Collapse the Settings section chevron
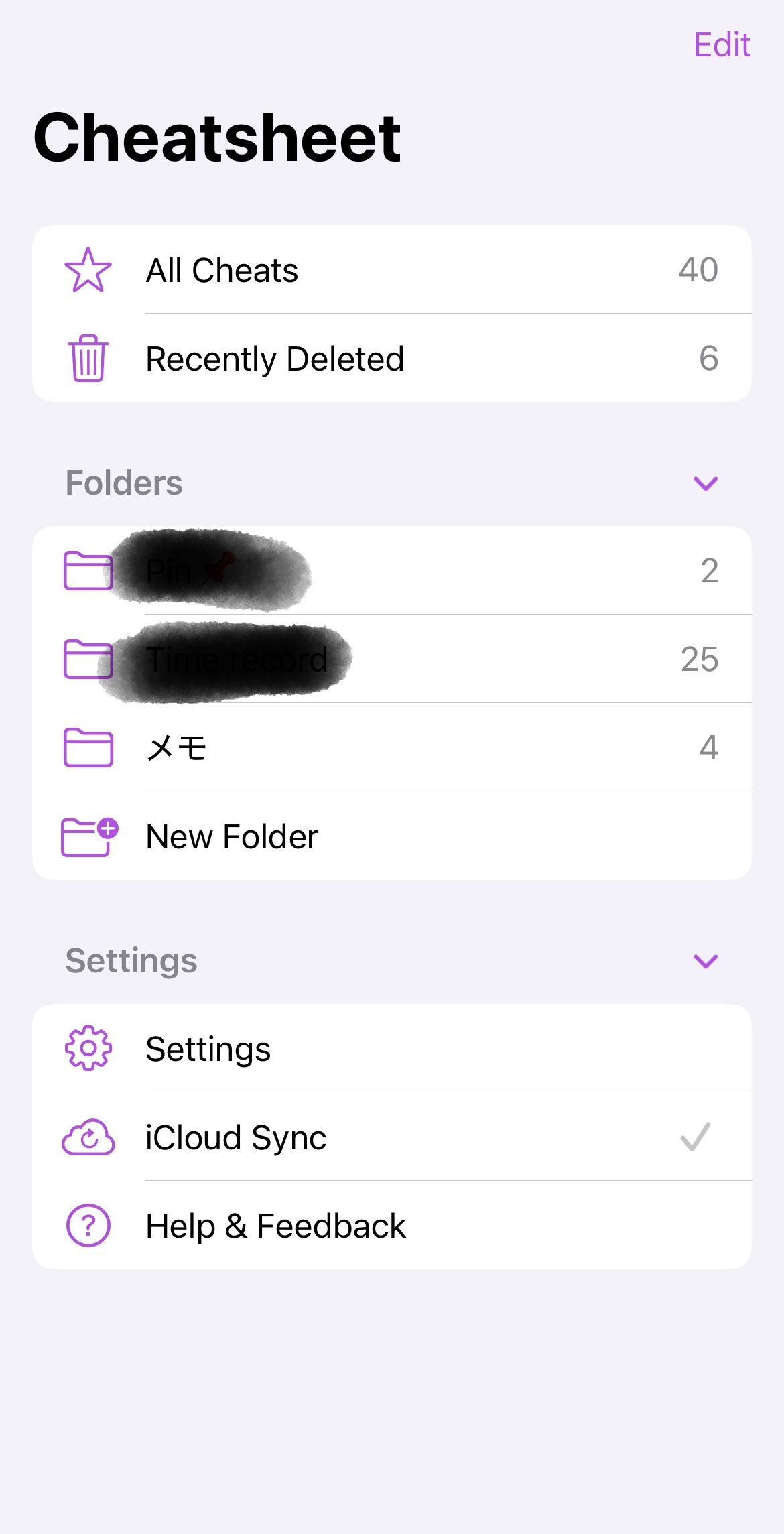Image resolution: width=784 pixels, height=1534 pixels. (x=706, y=961)
